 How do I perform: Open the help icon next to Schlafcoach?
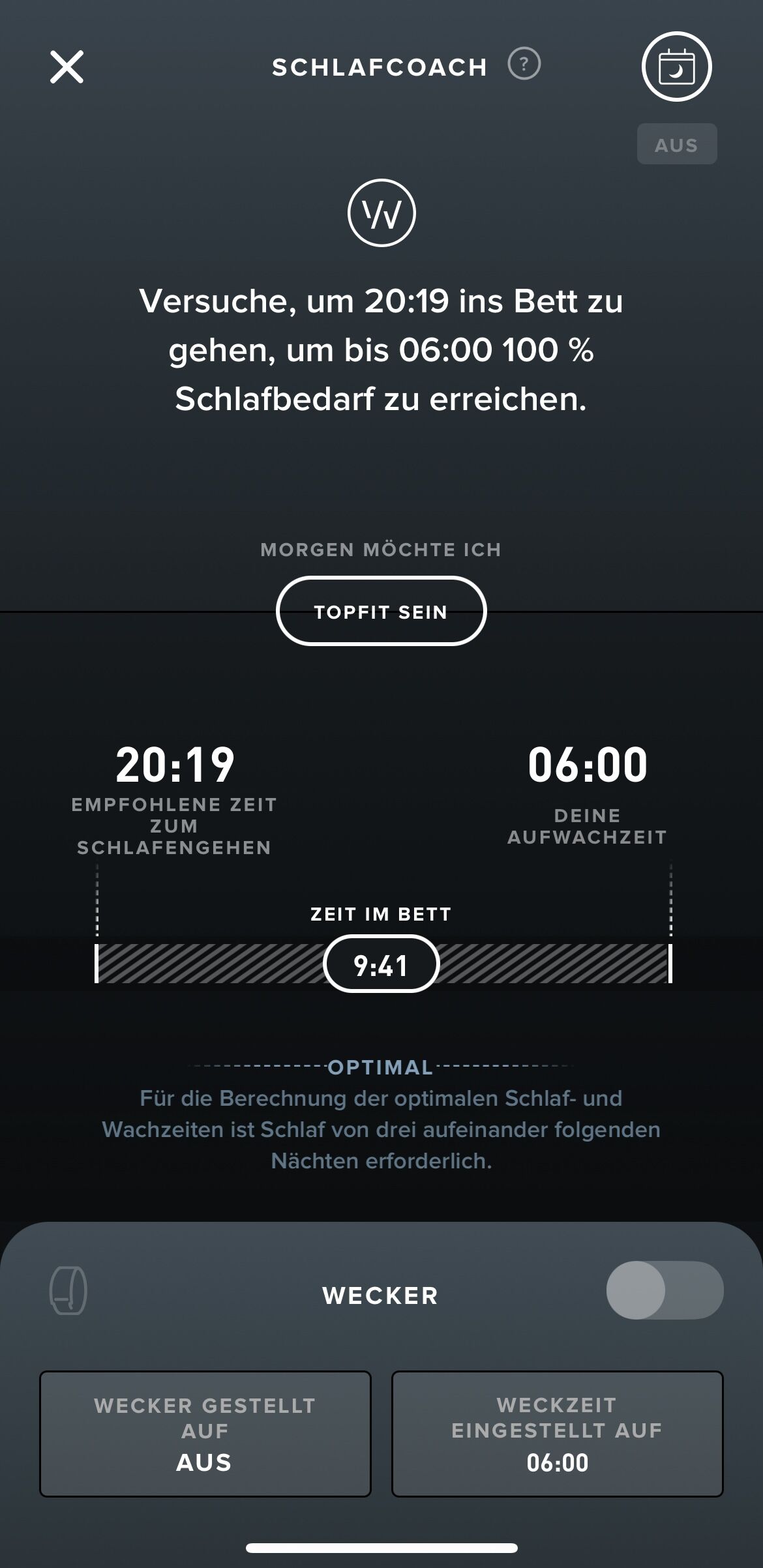524,65
